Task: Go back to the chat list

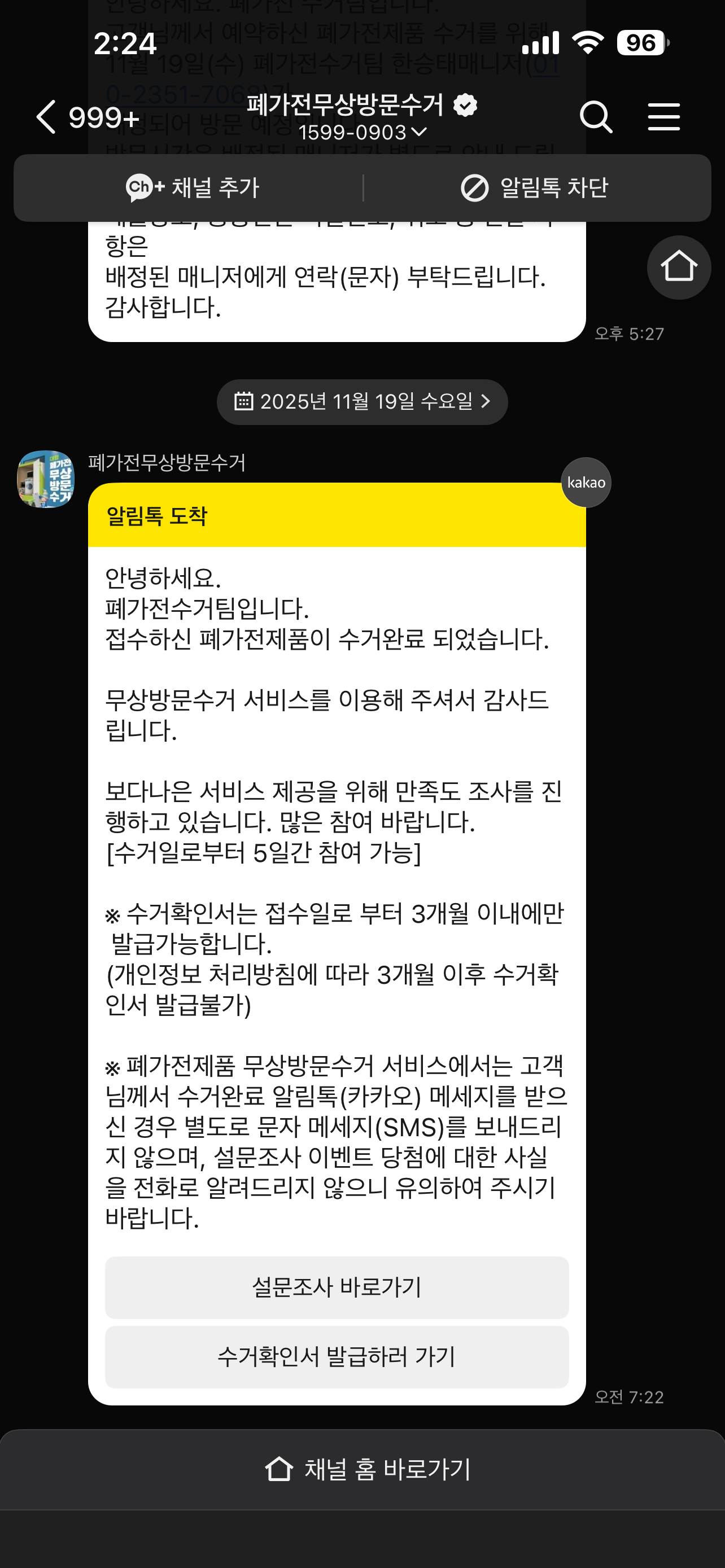Action: coord(47,117)
